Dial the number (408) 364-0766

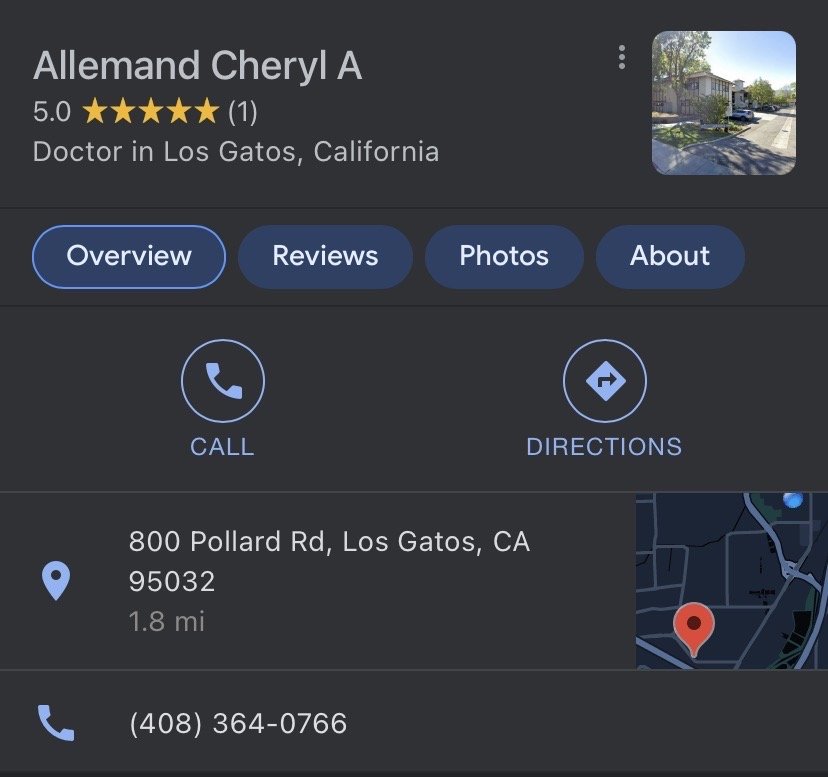238,723
